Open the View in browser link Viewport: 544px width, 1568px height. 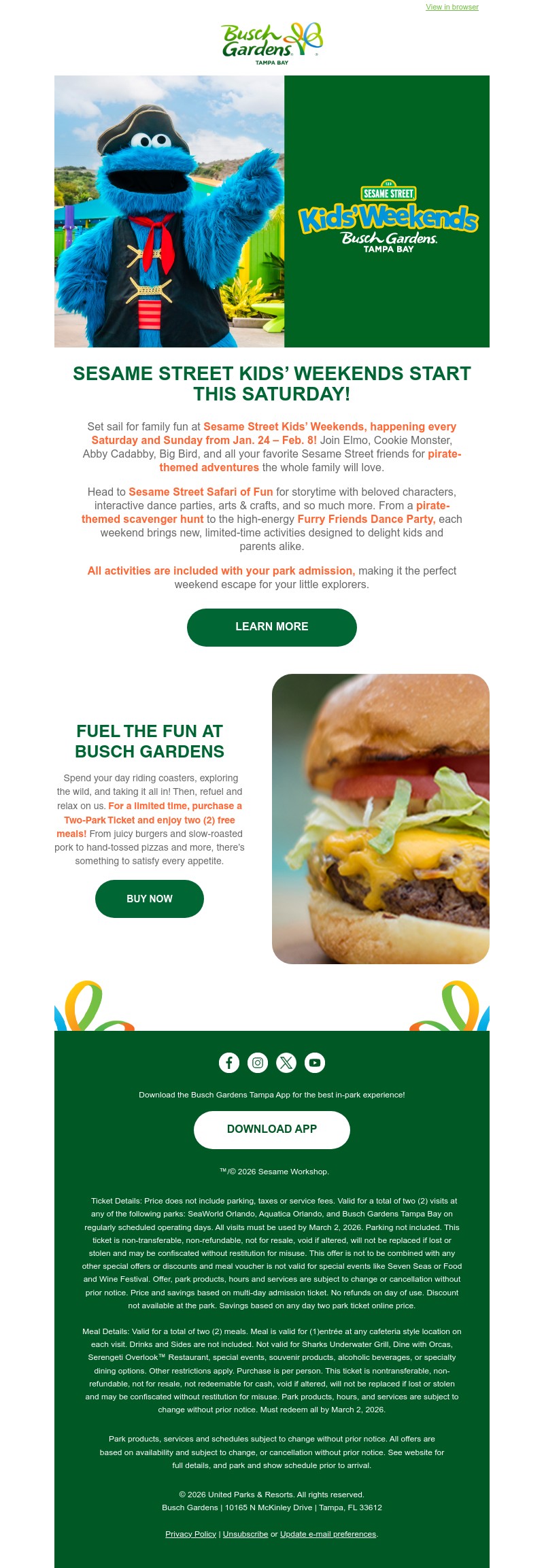tap(452, 7)
